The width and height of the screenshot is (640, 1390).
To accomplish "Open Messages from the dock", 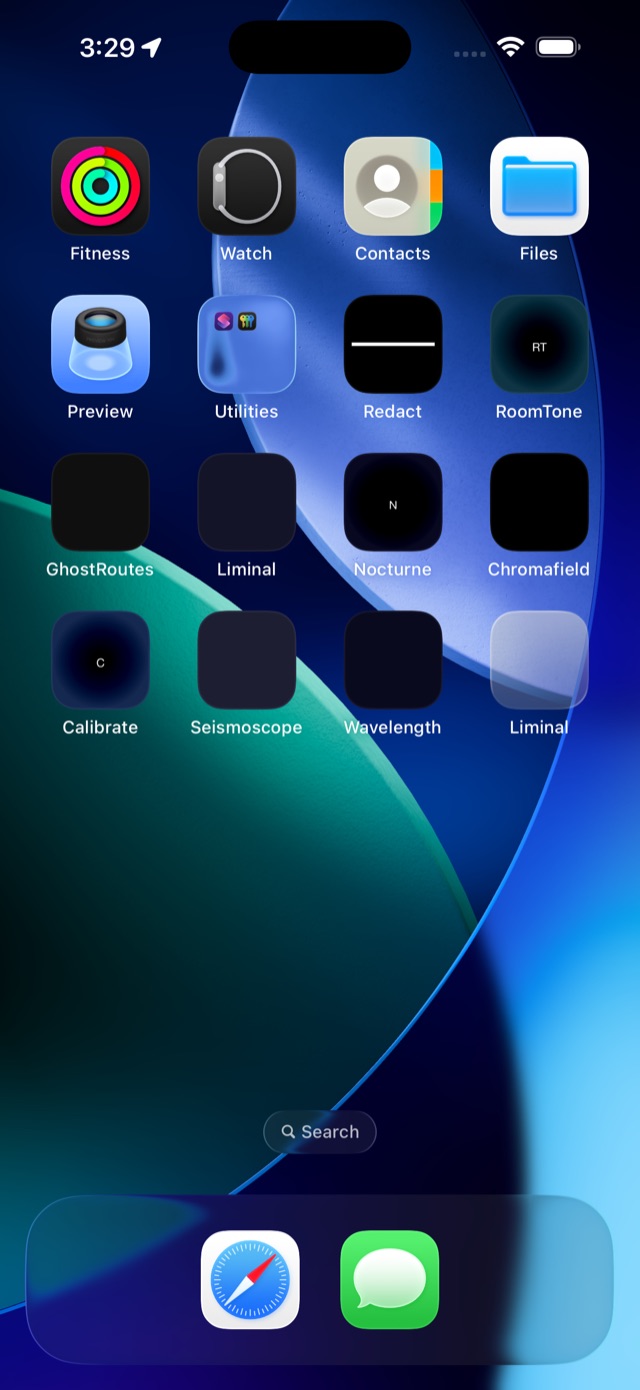I will [390, 1280].
